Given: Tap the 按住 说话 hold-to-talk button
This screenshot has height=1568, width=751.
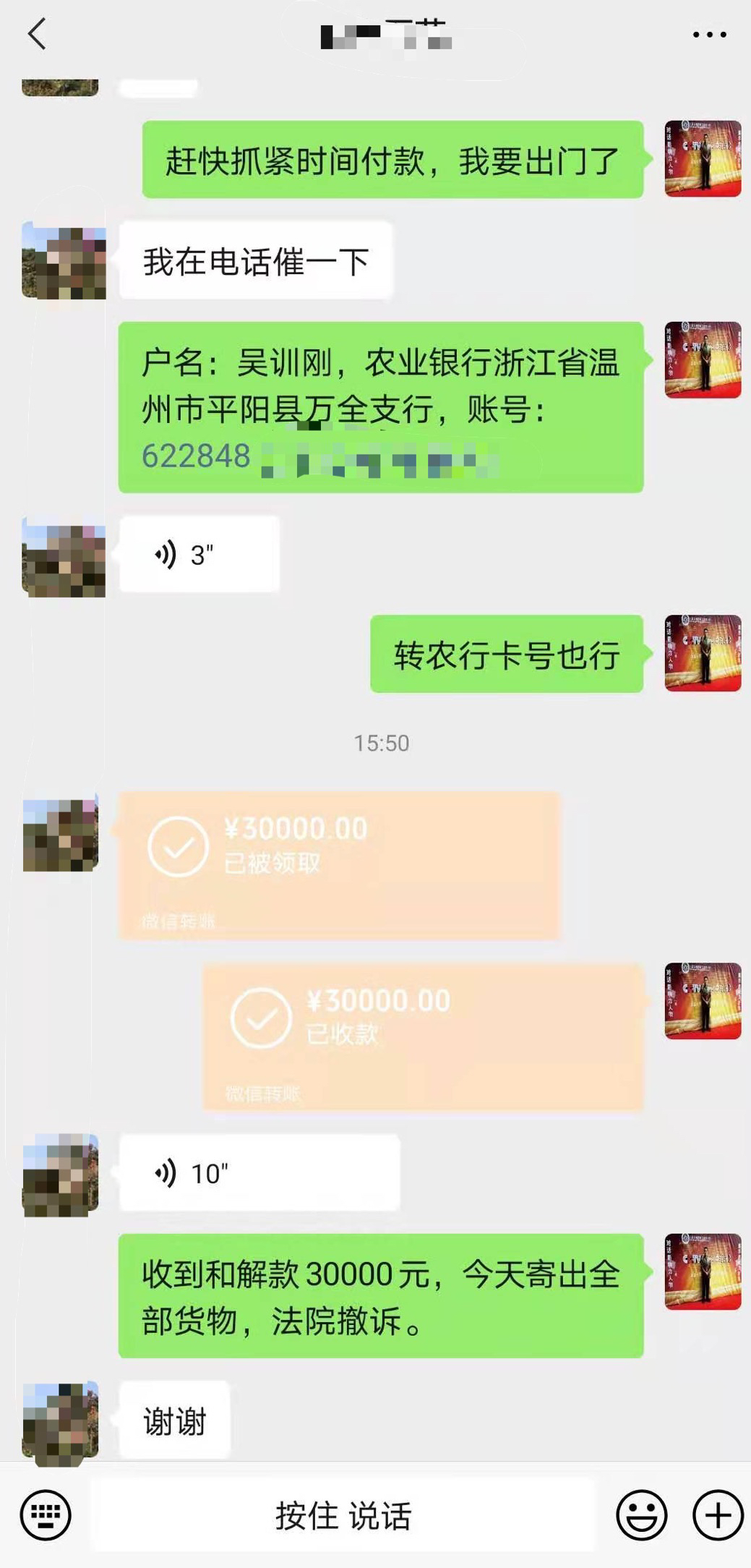Looking at the screenshot, I should pos(343,1514).
